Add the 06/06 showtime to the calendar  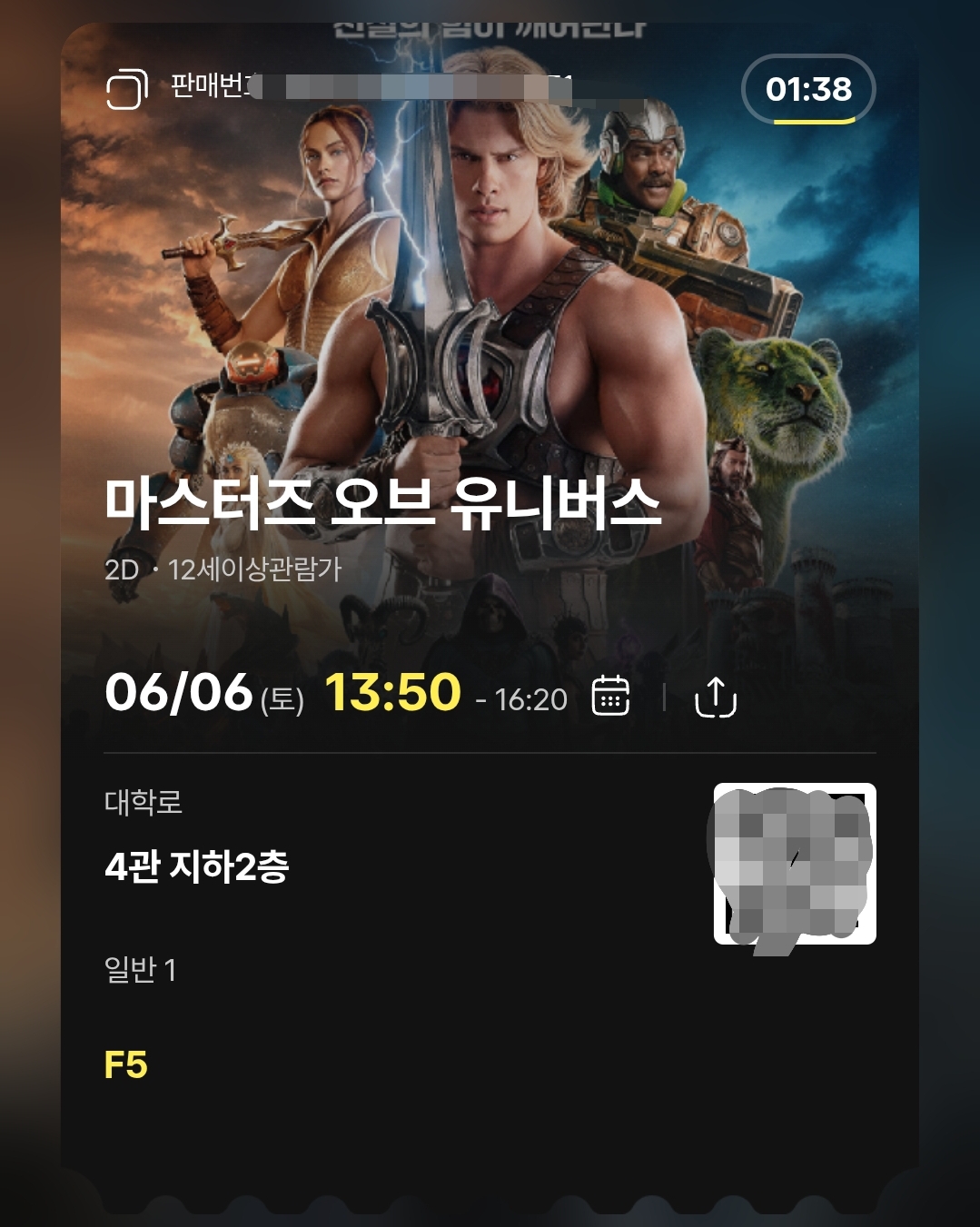tap(610, 697)
